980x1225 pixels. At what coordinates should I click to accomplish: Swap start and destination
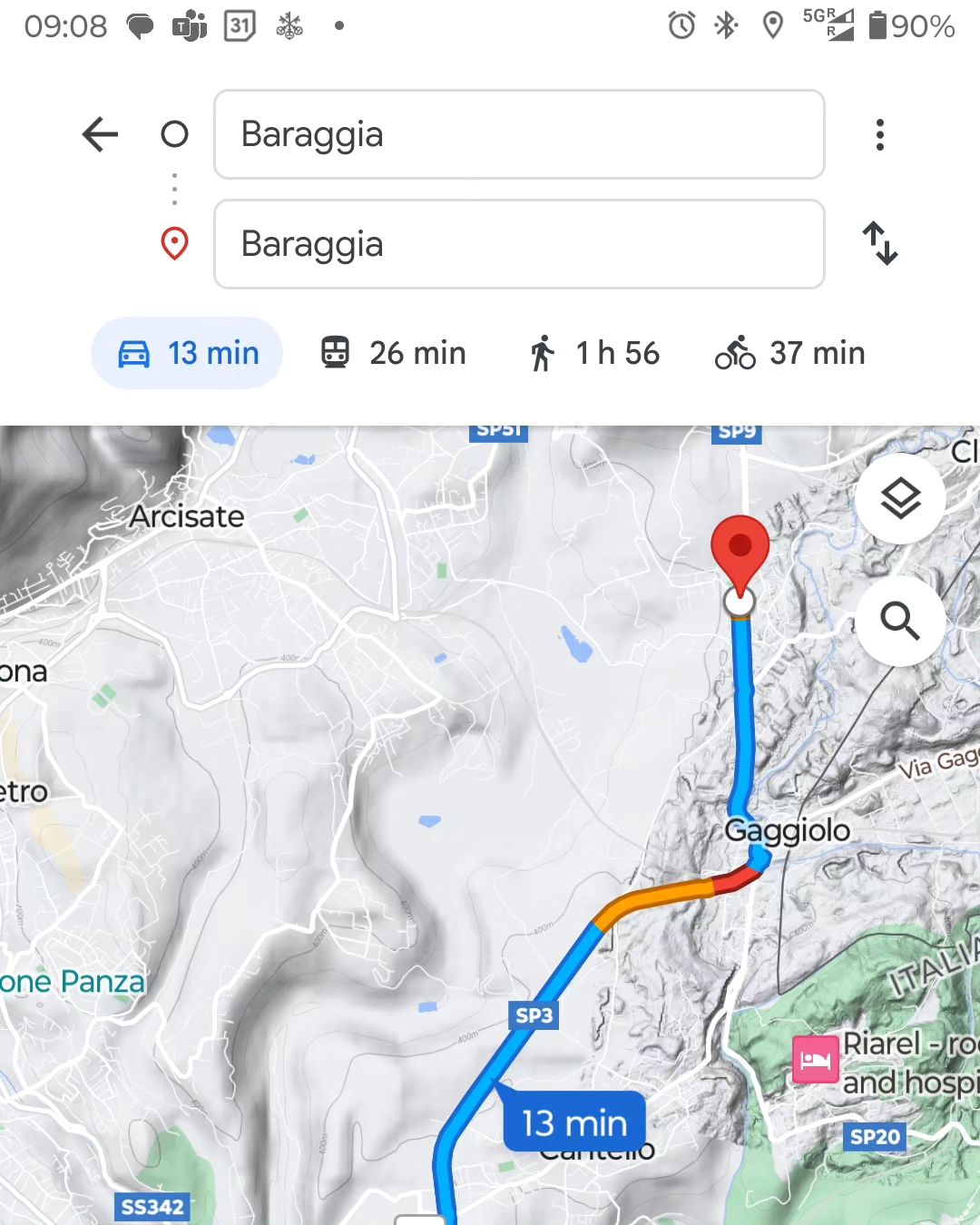click(879, 243)
